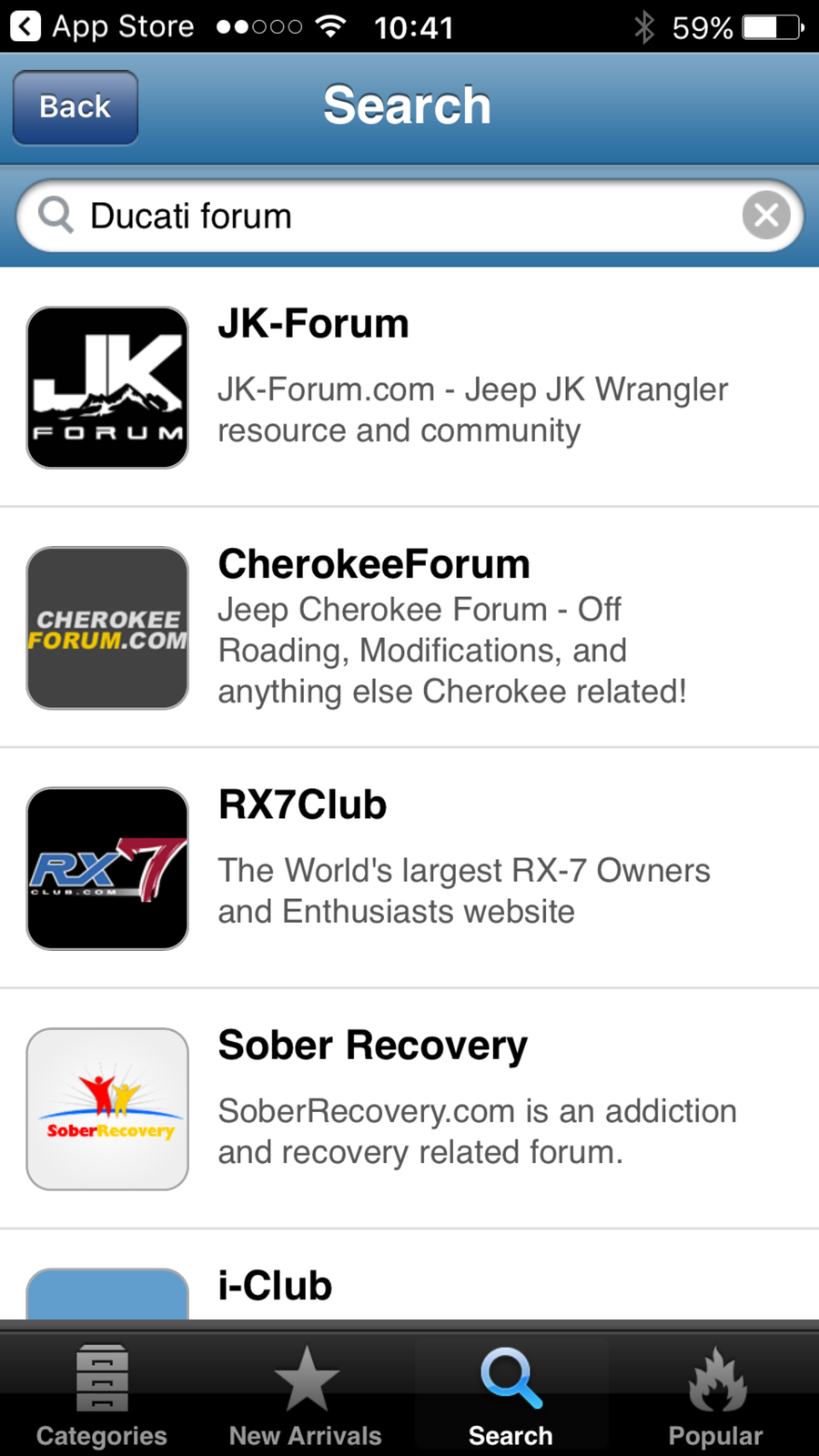Select the CherokeeForum search result
Viewport: 819px width, 1456px height.
tap(409, 628)
